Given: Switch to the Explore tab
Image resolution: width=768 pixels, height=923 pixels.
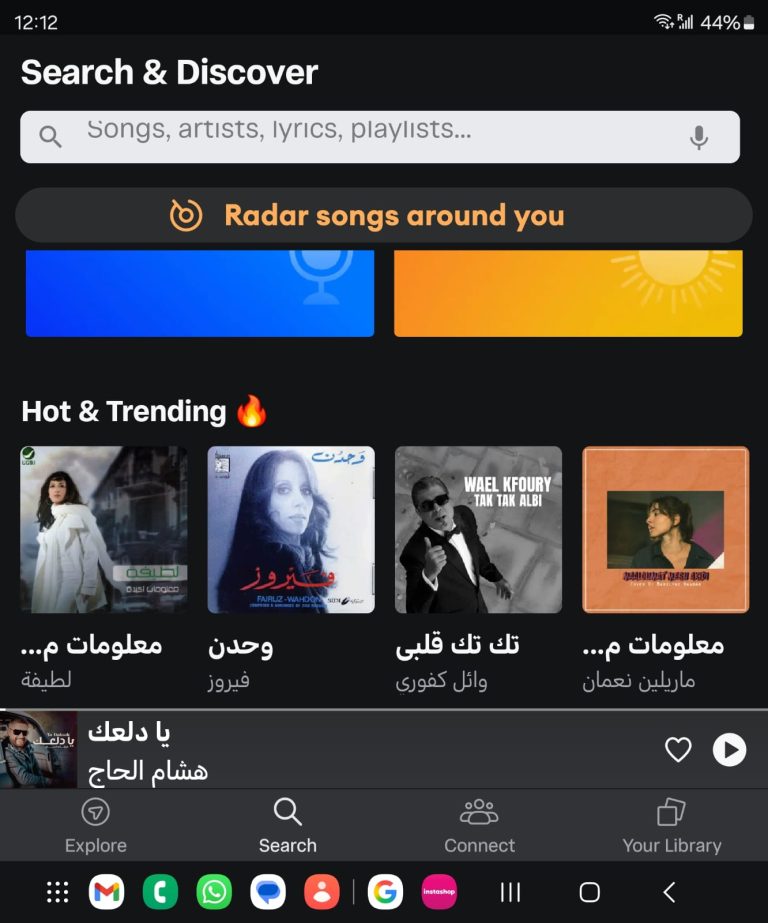Looking at the screenshot, I should tap(96, 825).
